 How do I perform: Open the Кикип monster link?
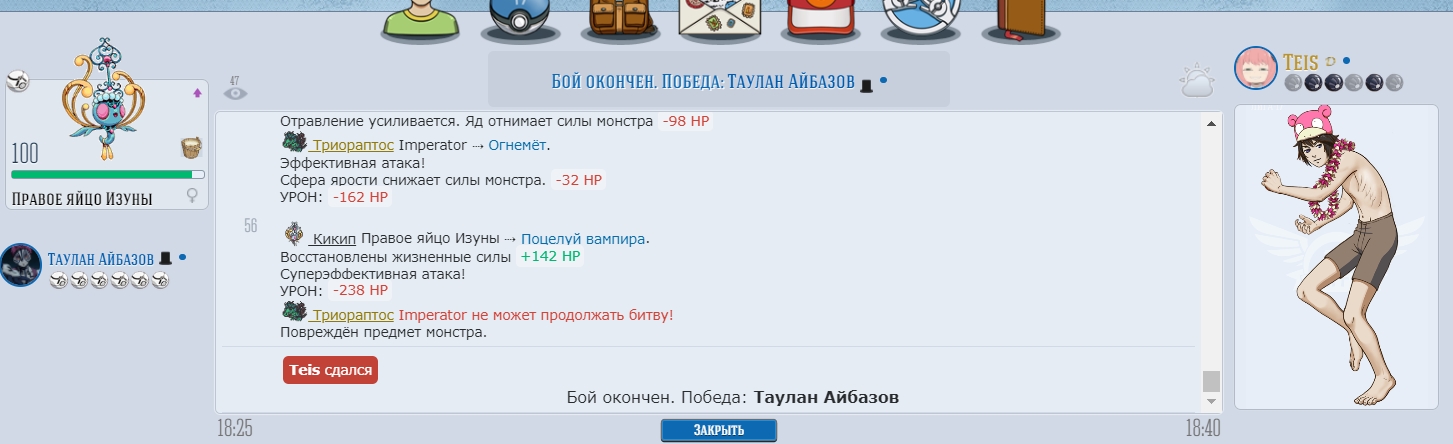[333, 239]
